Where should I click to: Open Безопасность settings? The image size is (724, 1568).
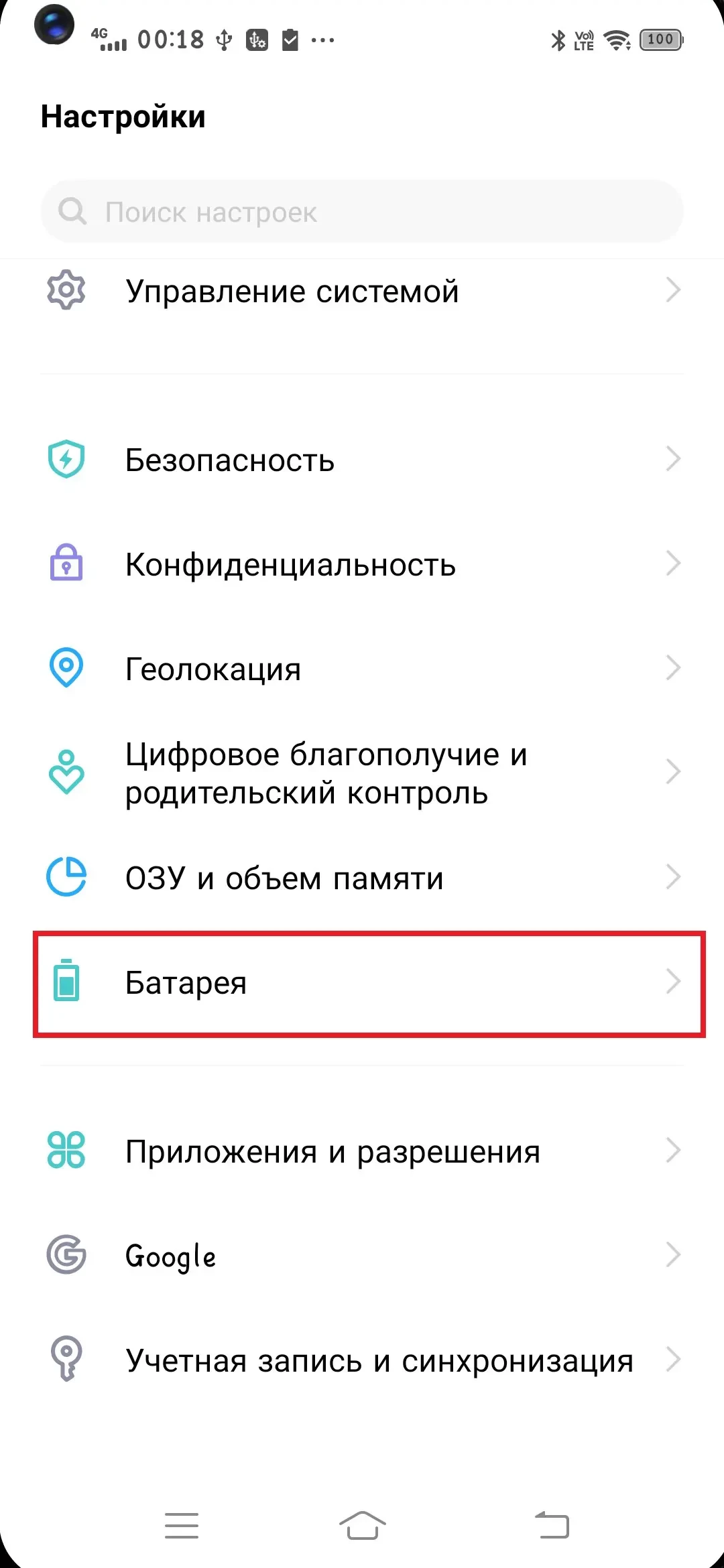pyautogui.click(x=362, y=460)
